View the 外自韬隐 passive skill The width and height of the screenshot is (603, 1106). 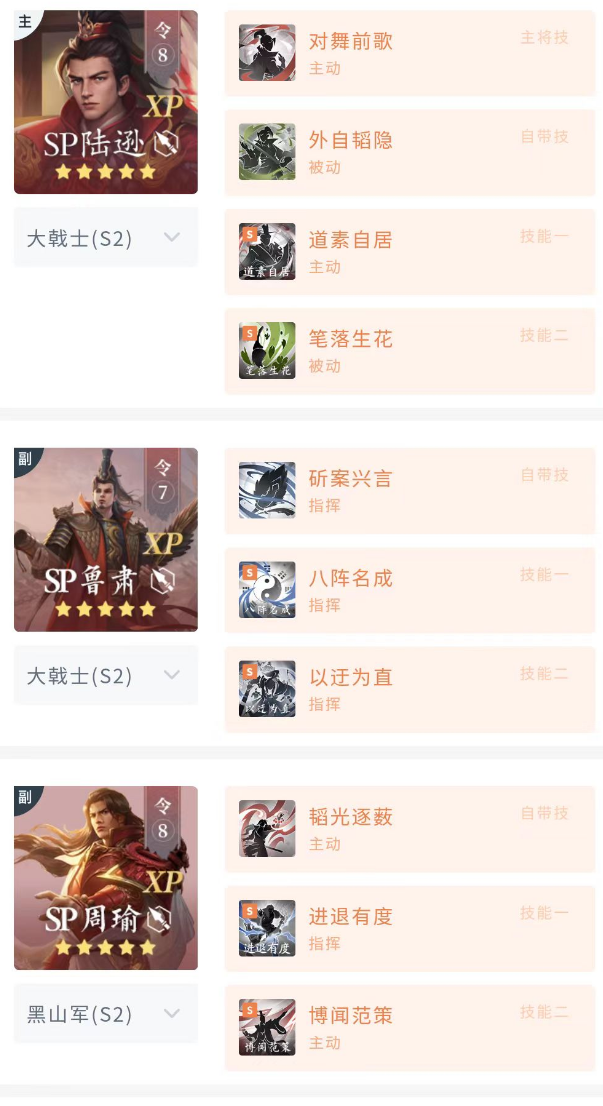point(409,152)
